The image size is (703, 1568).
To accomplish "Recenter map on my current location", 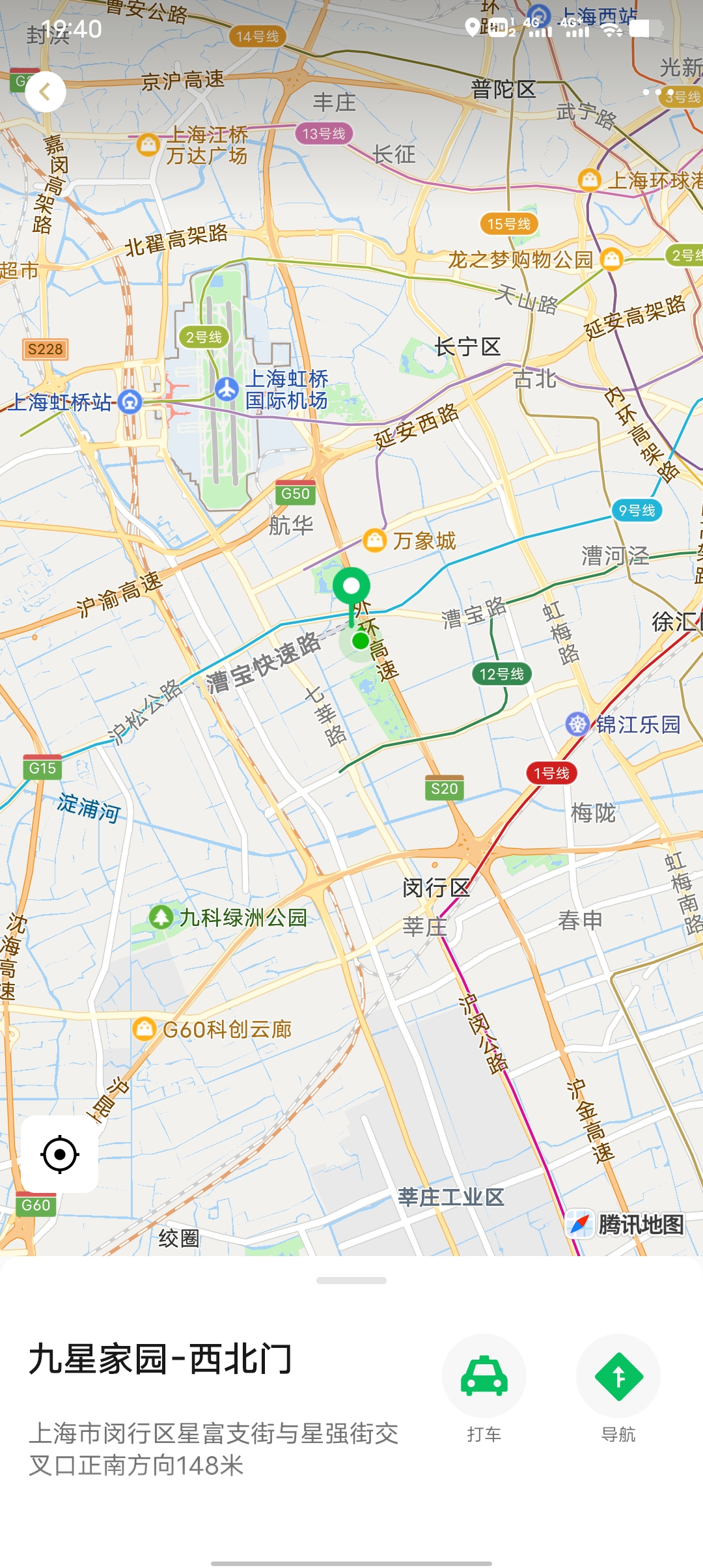I will coord(60,1155).
